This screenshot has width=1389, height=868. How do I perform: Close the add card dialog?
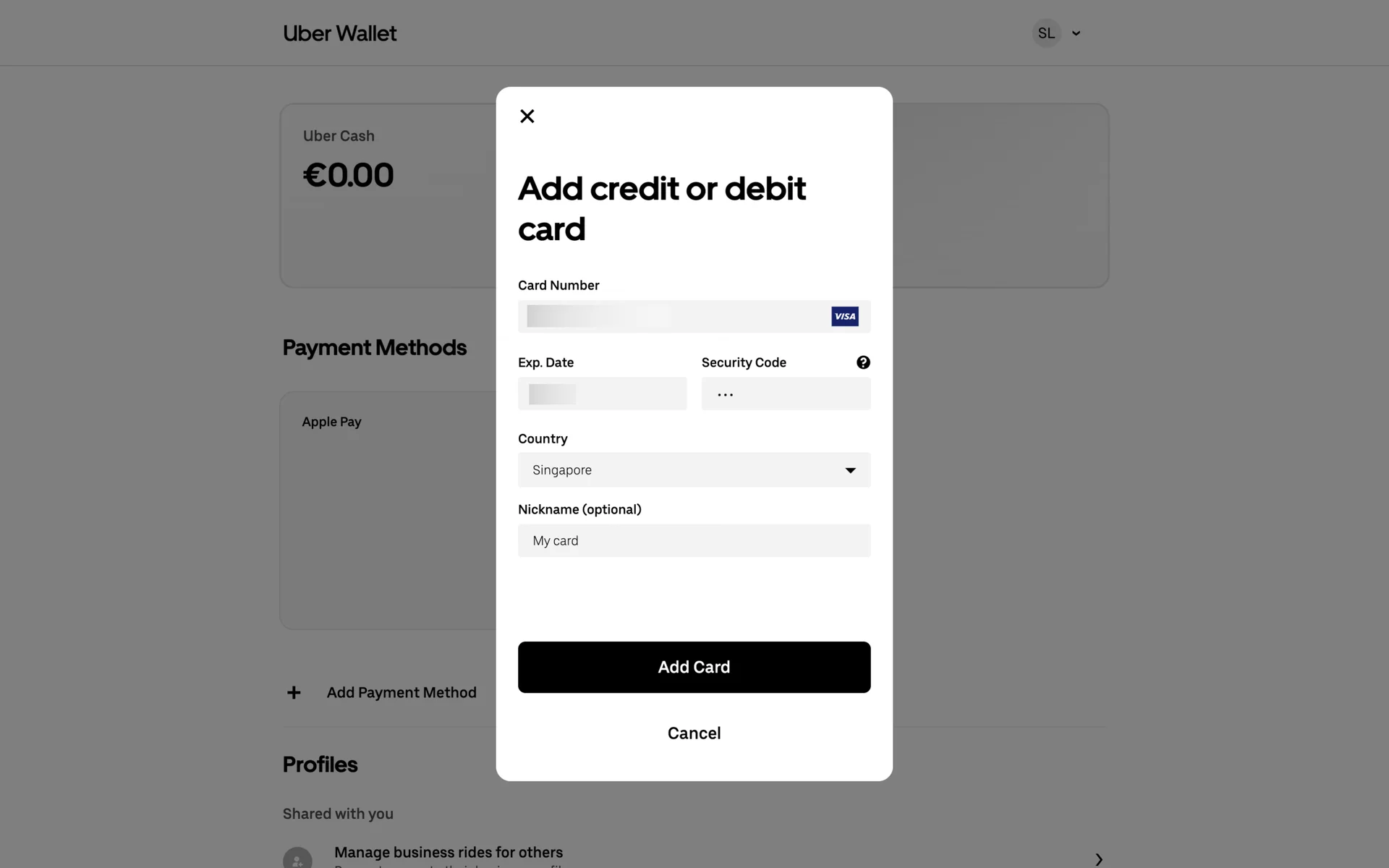(x=527, y=116)
